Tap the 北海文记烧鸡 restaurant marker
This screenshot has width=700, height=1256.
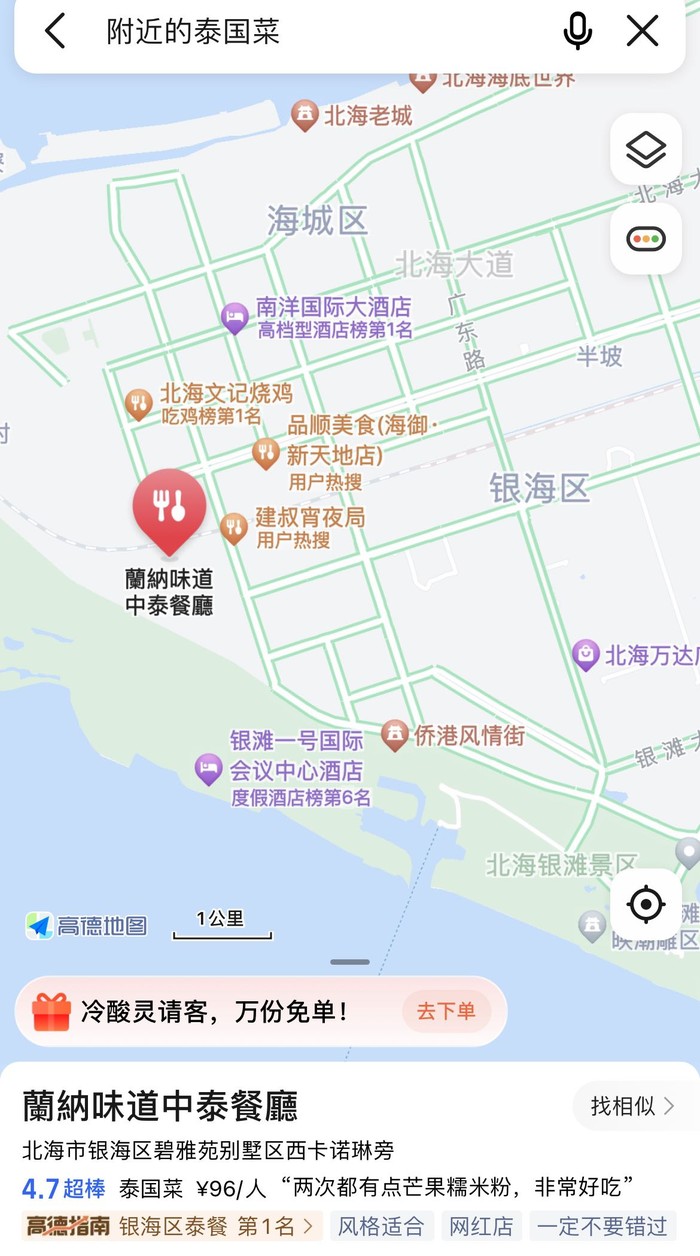click(x=139, y=404)
